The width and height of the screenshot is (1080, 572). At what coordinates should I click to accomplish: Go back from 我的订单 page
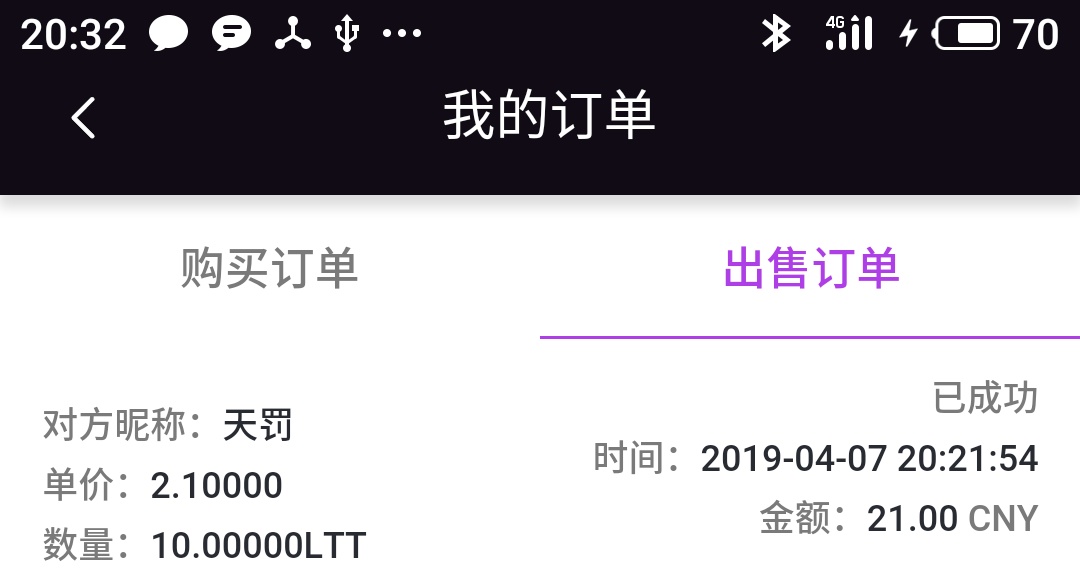(x=83, y=118)
